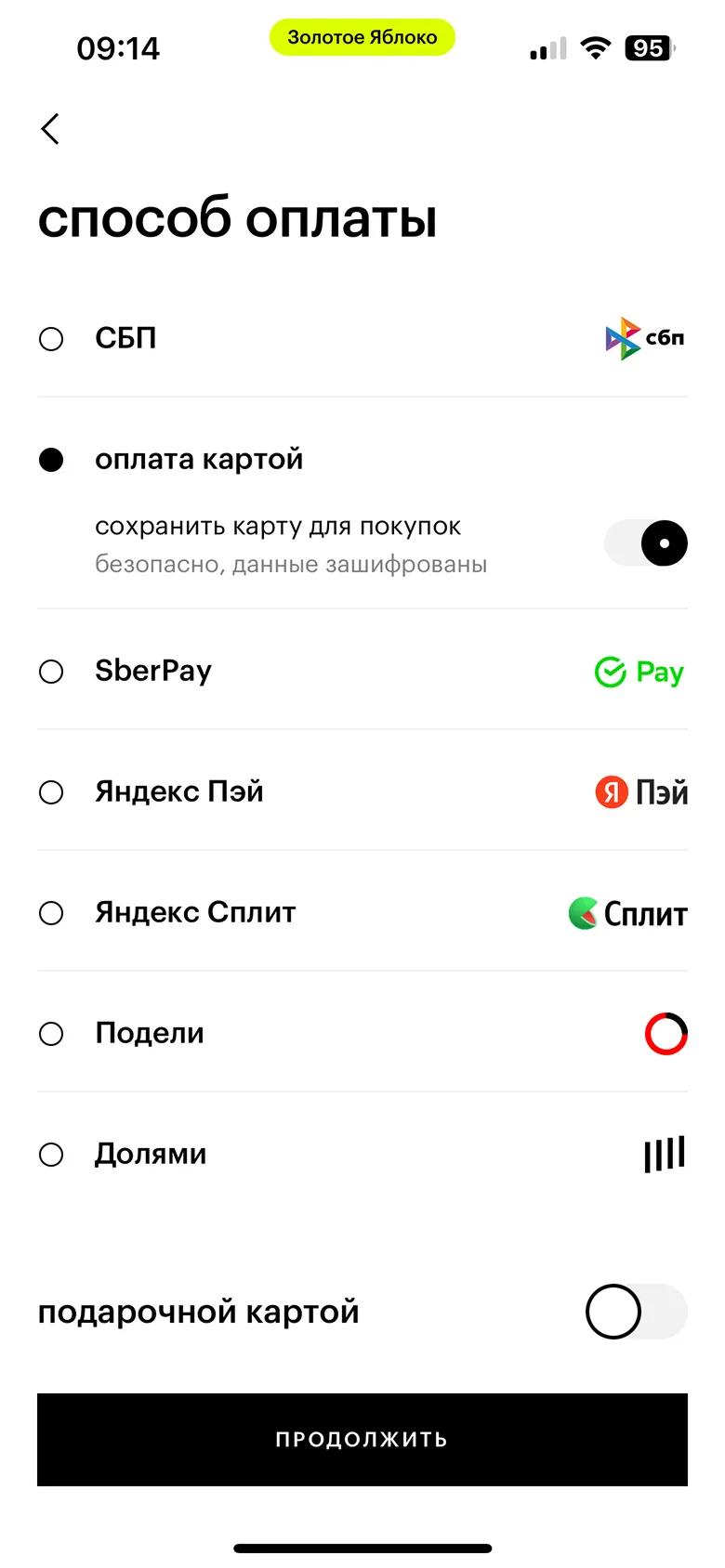This screenshot has height=1568, width=725.
Task: Go back from the payment method screen
Action: click(50, 129)
